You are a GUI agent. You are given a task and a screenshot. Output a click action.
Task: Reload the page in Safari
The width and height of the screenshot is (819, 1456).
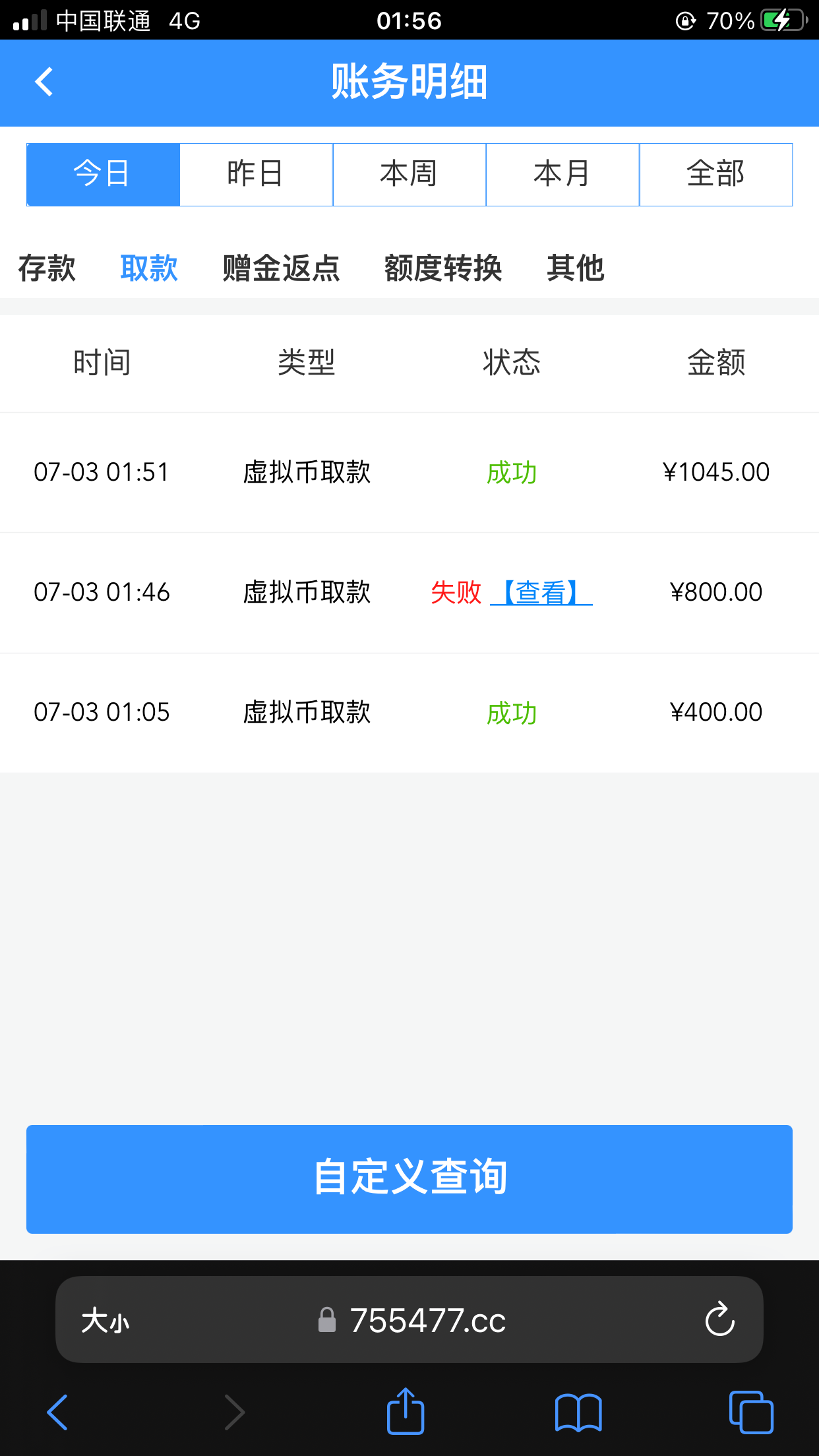[x=719, y=1319]
